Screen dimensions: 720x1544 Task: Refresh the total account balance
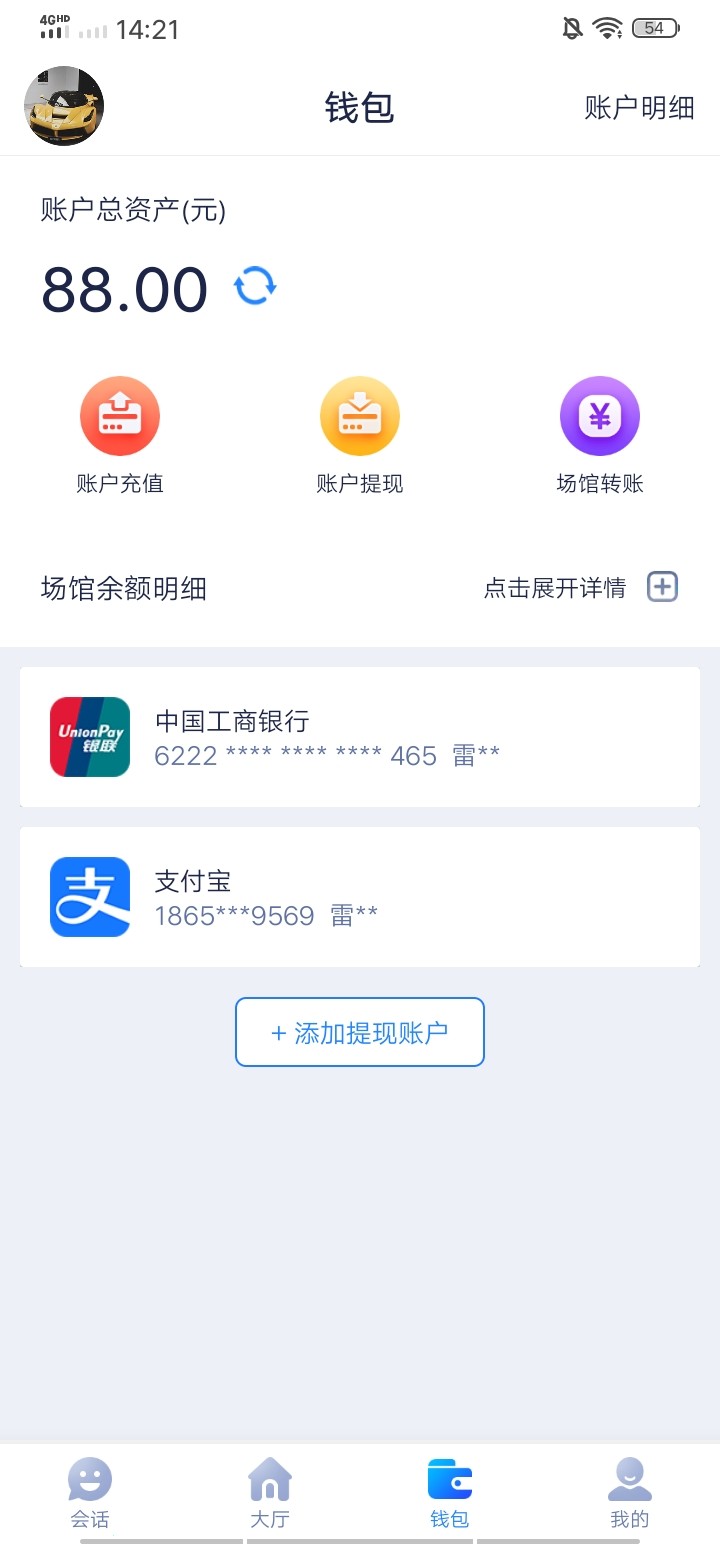pos(255,287)
